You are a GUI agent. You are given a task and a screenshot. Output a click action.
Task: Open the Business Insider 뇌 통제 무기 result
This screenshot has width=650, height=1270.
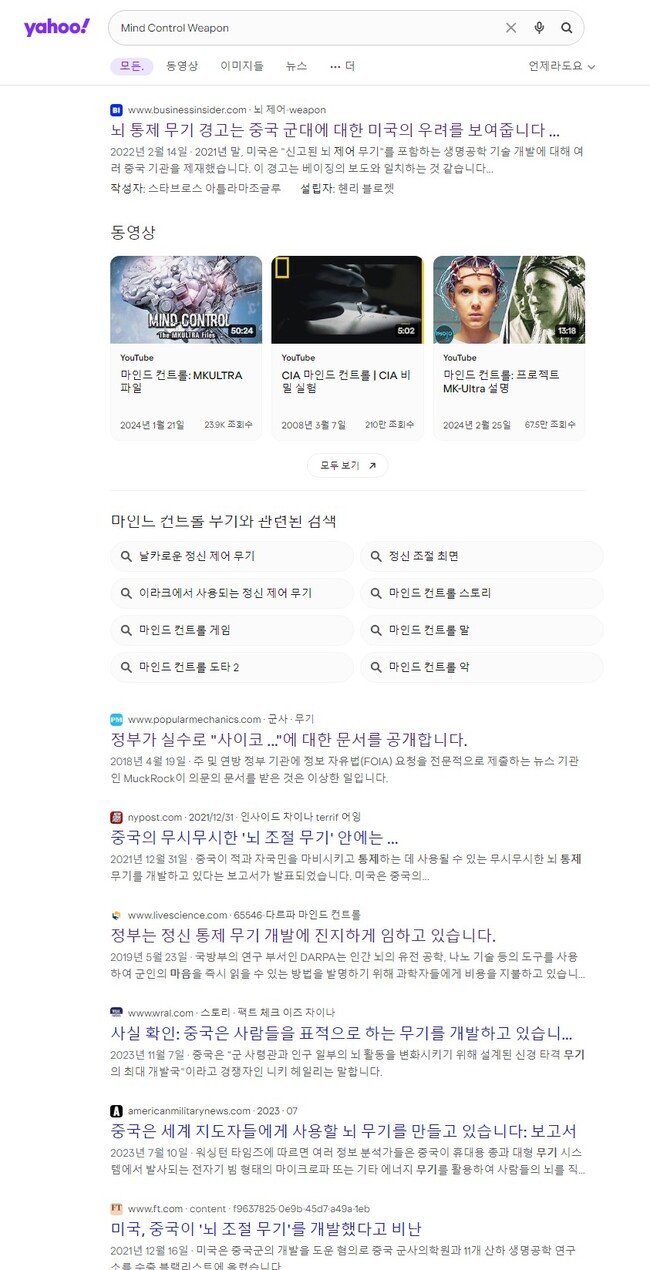(335, 130)
